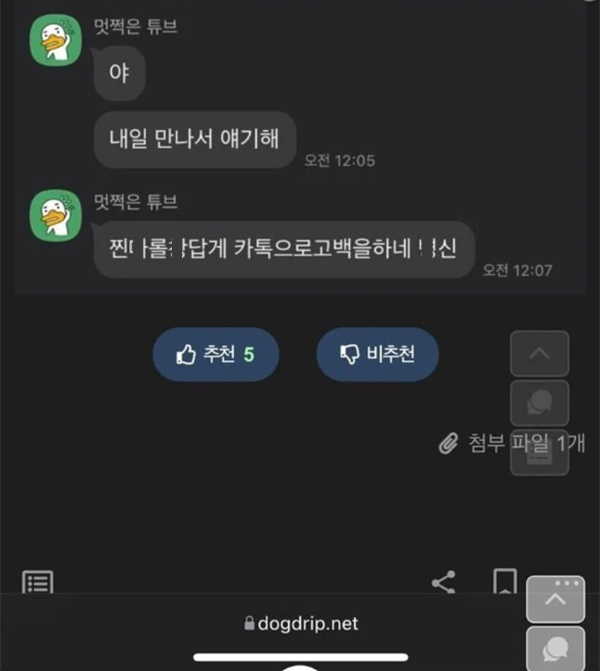Upvote the post with 추천

coord(215,355)
